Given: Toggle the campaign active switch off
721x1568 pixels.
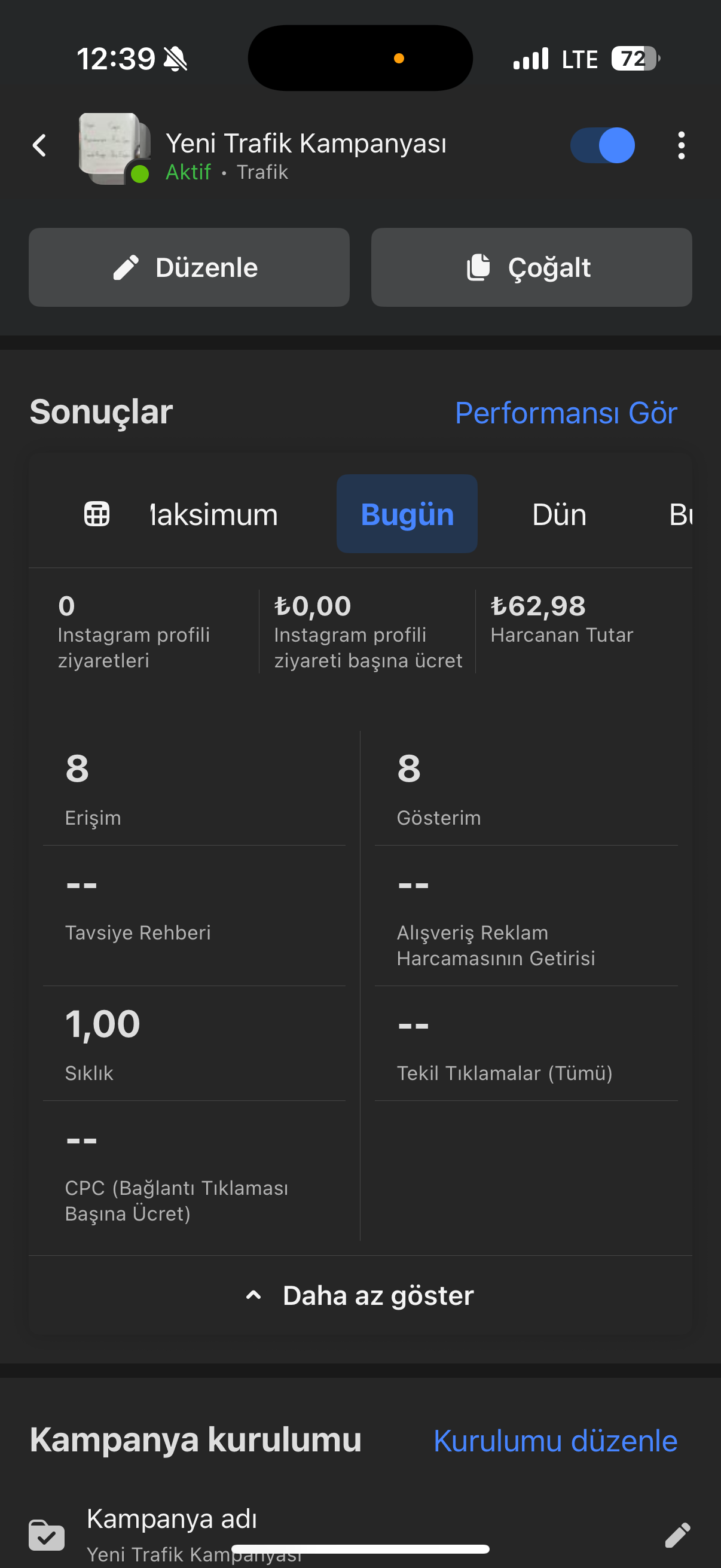Looking at the screenshot, I should point(603,145).
